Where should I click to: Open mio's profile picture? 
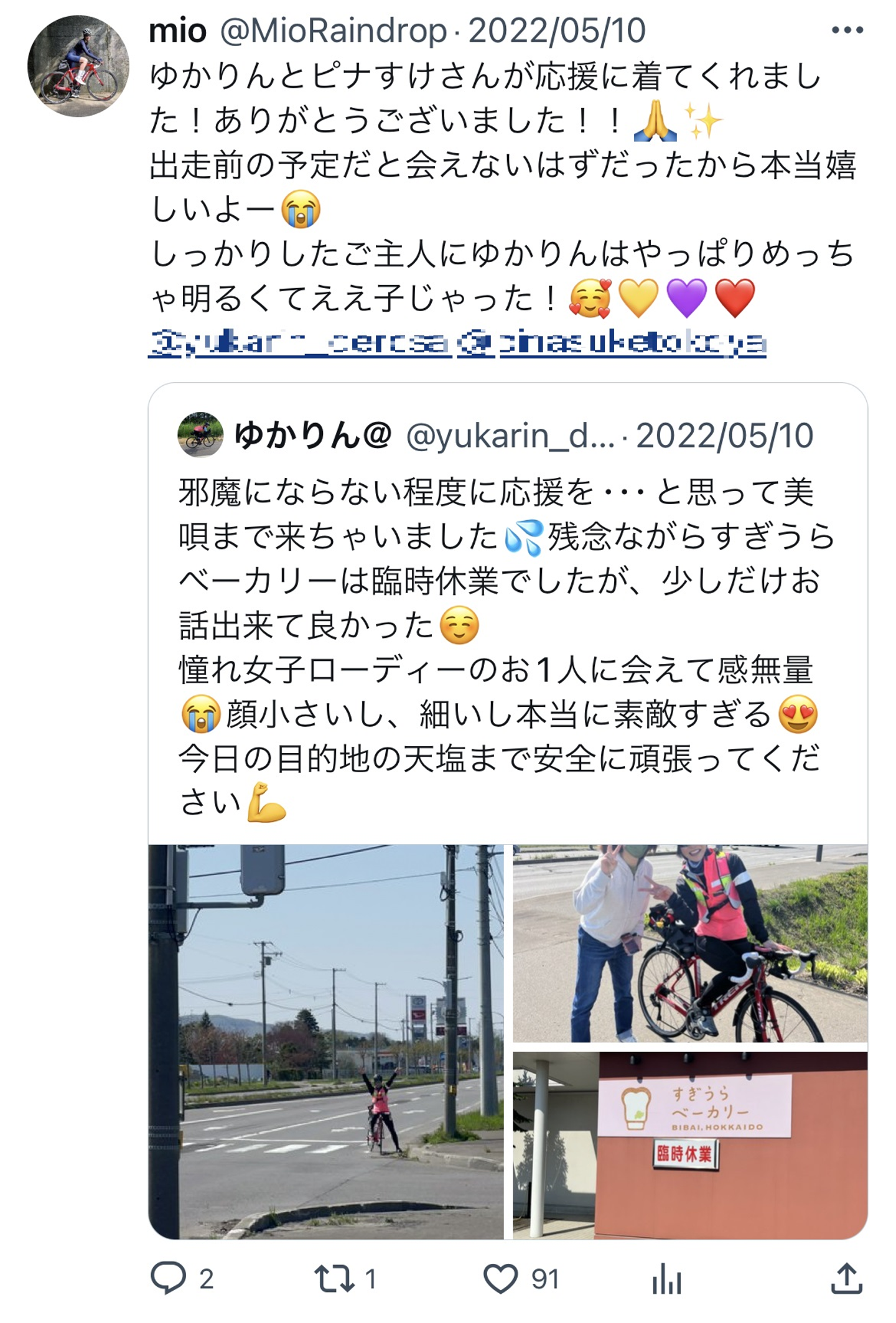[x=78, y=66]
